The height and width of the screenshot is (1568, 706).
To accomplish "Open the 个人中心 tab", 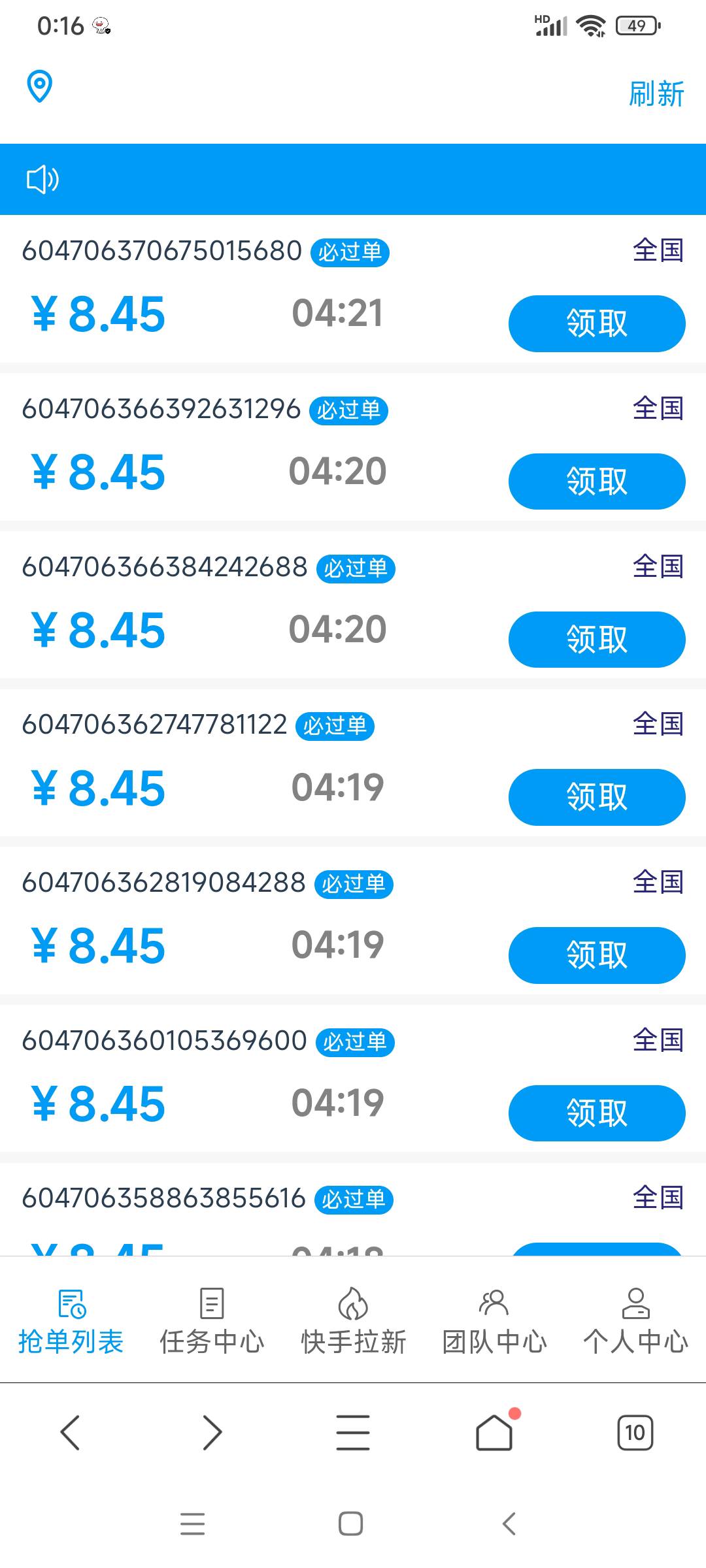I will [635, 1321].
